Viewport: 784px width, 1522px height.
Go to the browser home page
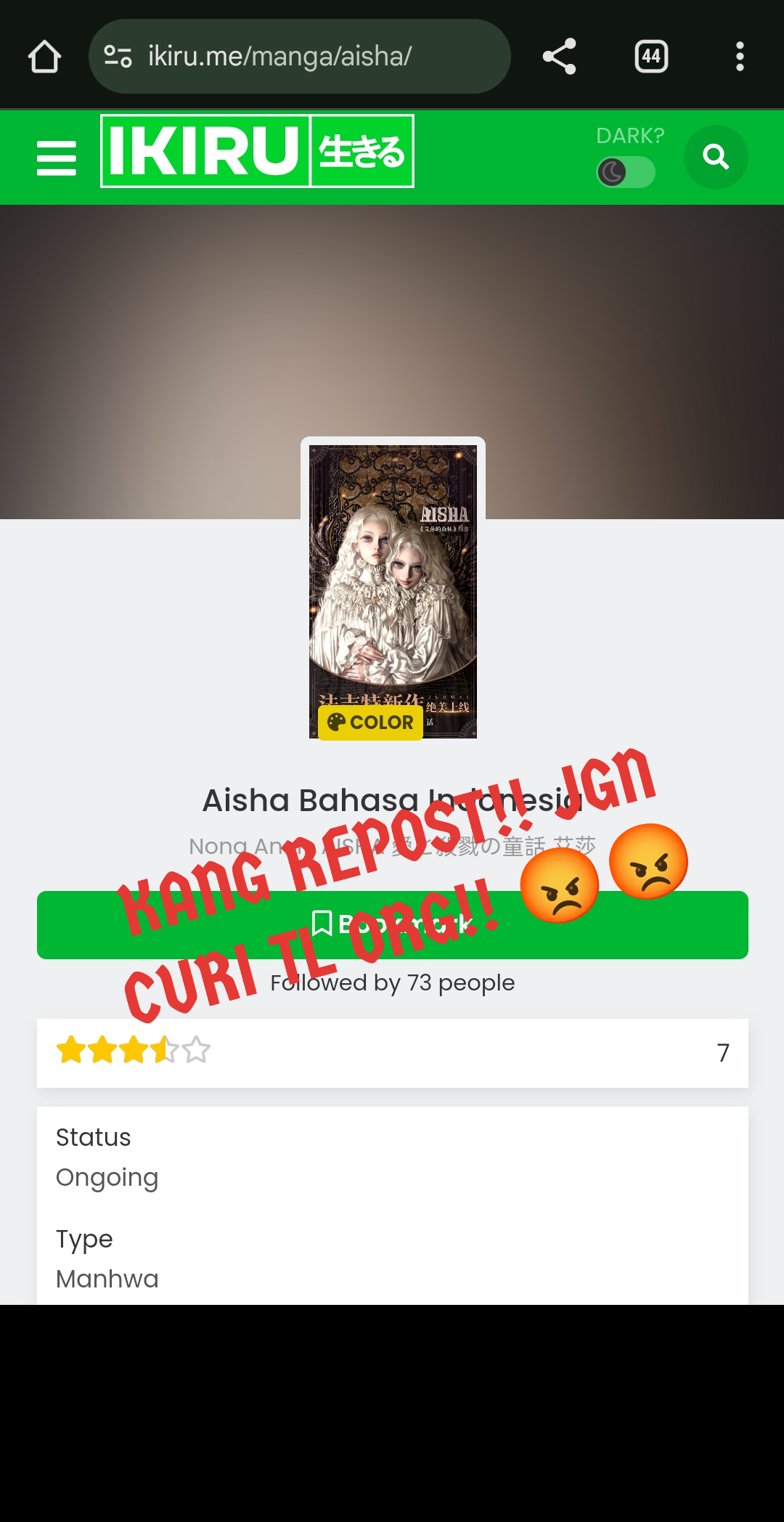44,57
